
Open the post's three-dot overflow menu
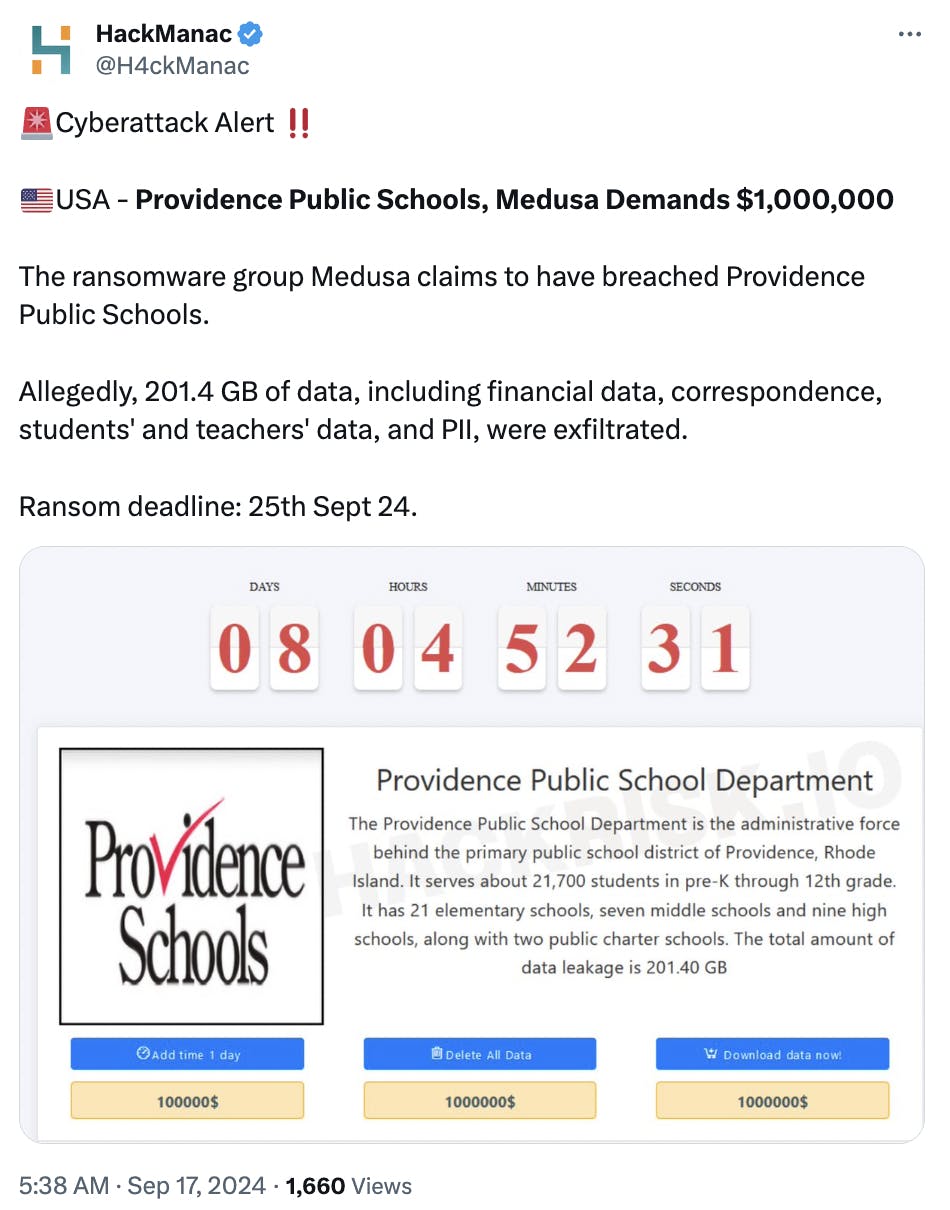coord(909,35)
